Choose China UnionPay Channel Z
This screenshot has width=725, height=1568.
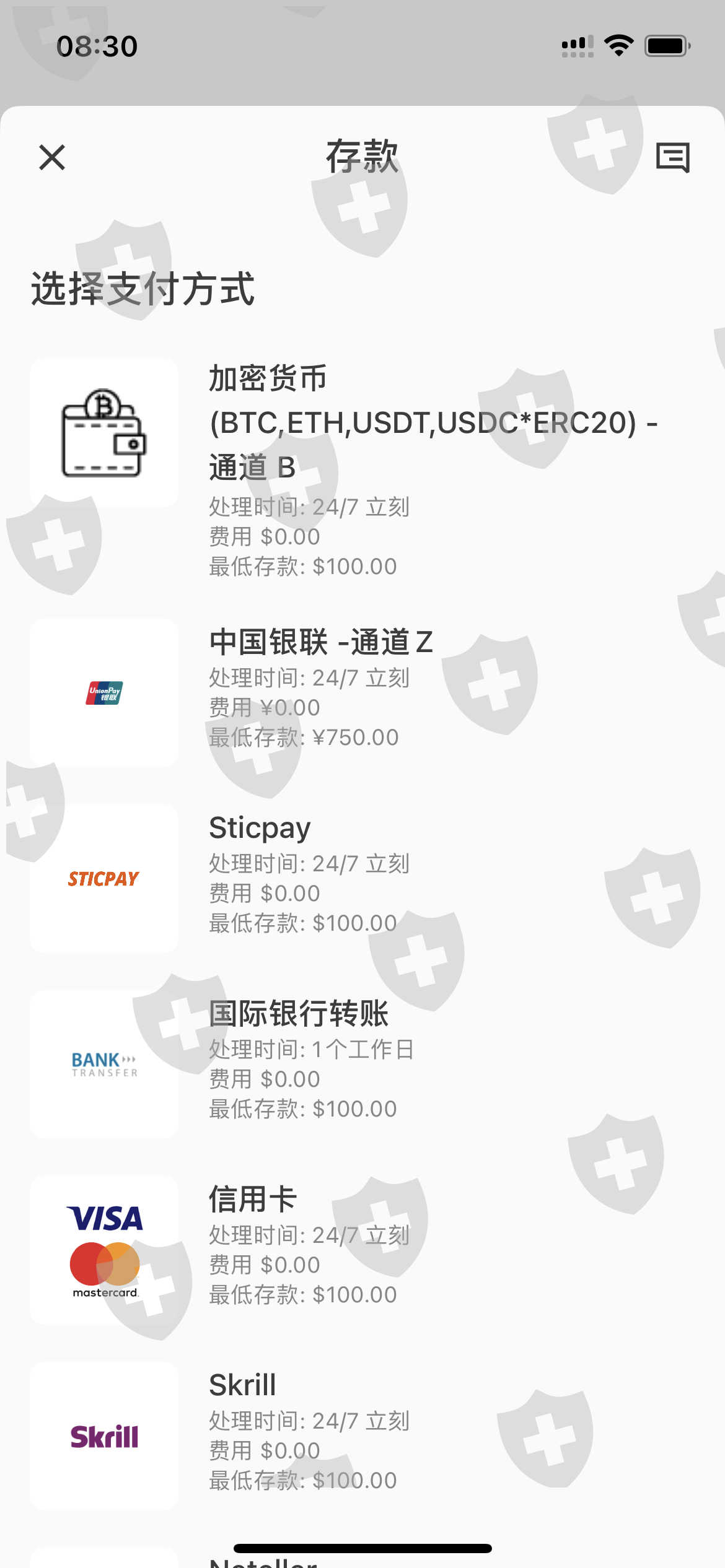[362, 692]
